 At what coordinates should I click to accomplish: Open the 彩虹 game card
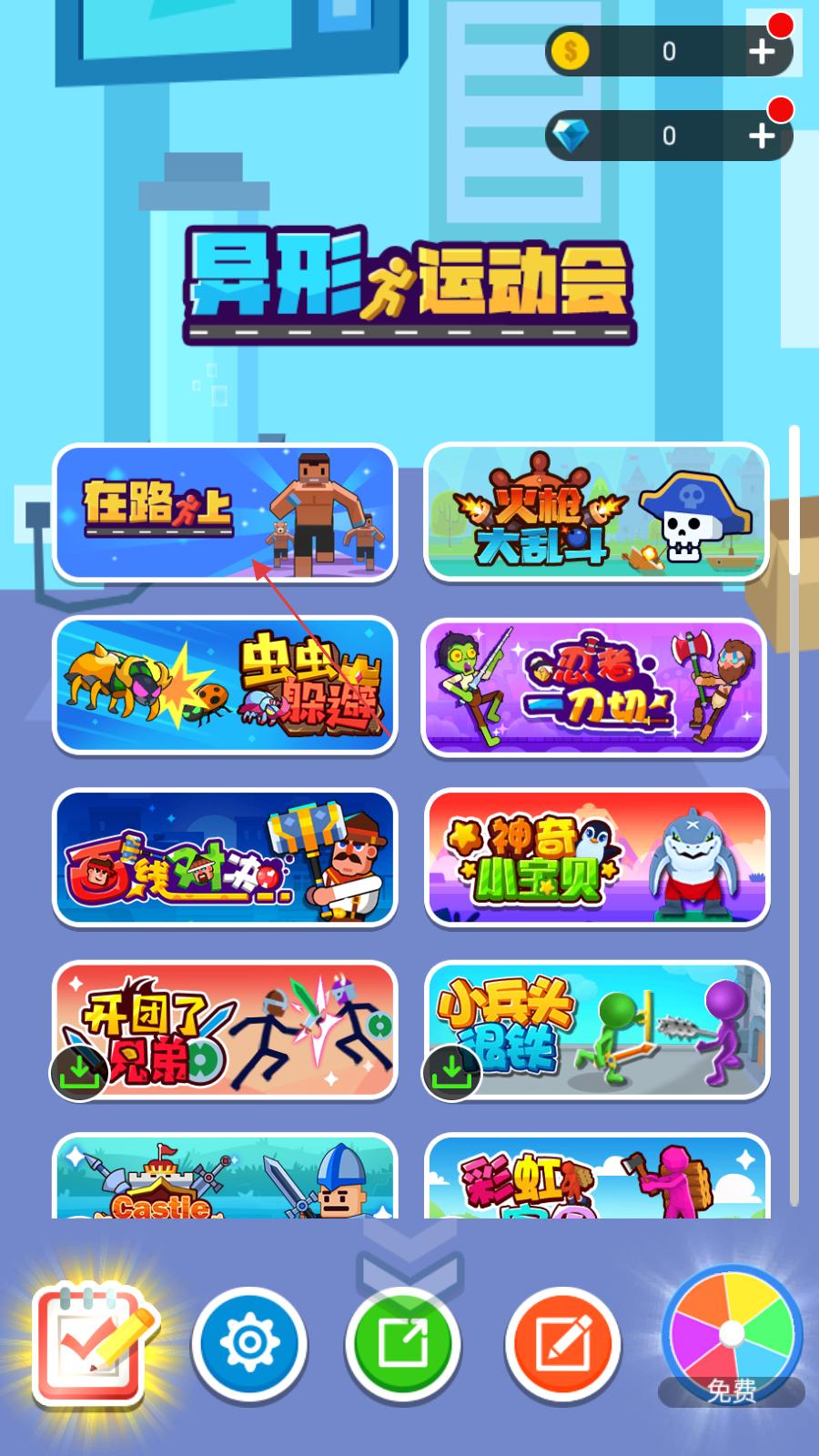click(596, 1177)
